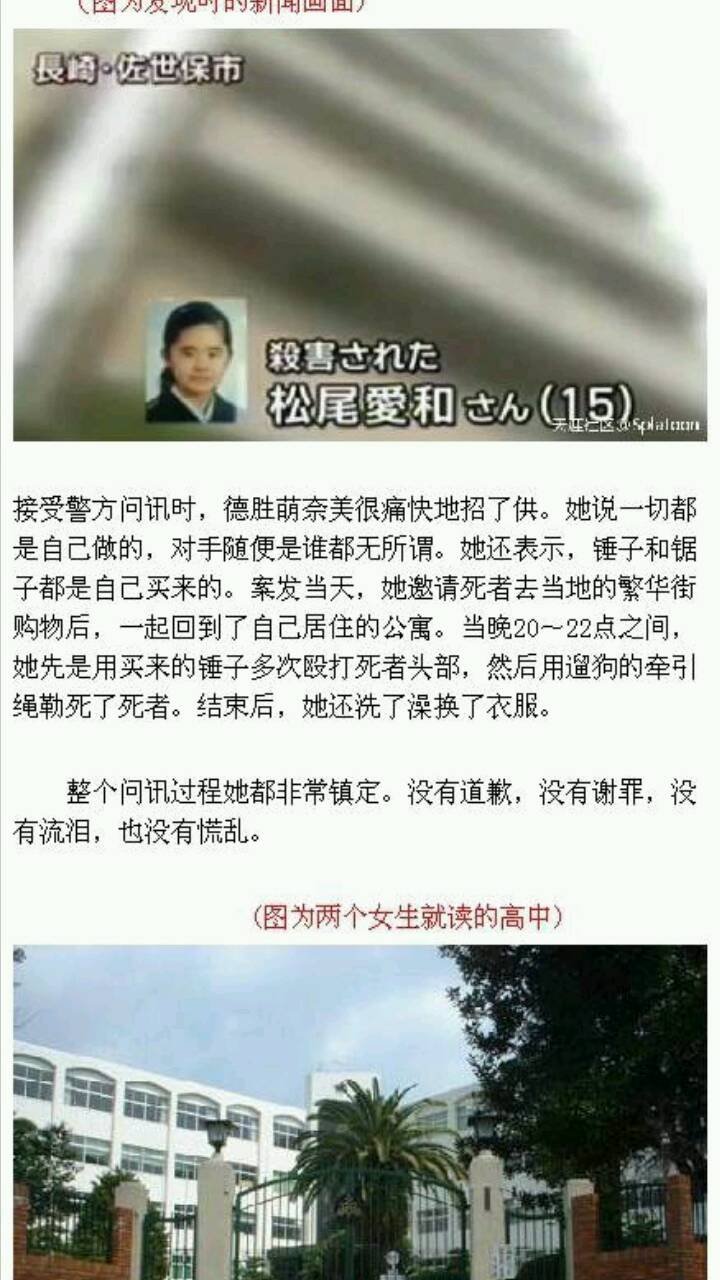Open the news broadcast image of Sasebo
The width and height of the screenshot is (720, 1280).
[x=360, y=235]
